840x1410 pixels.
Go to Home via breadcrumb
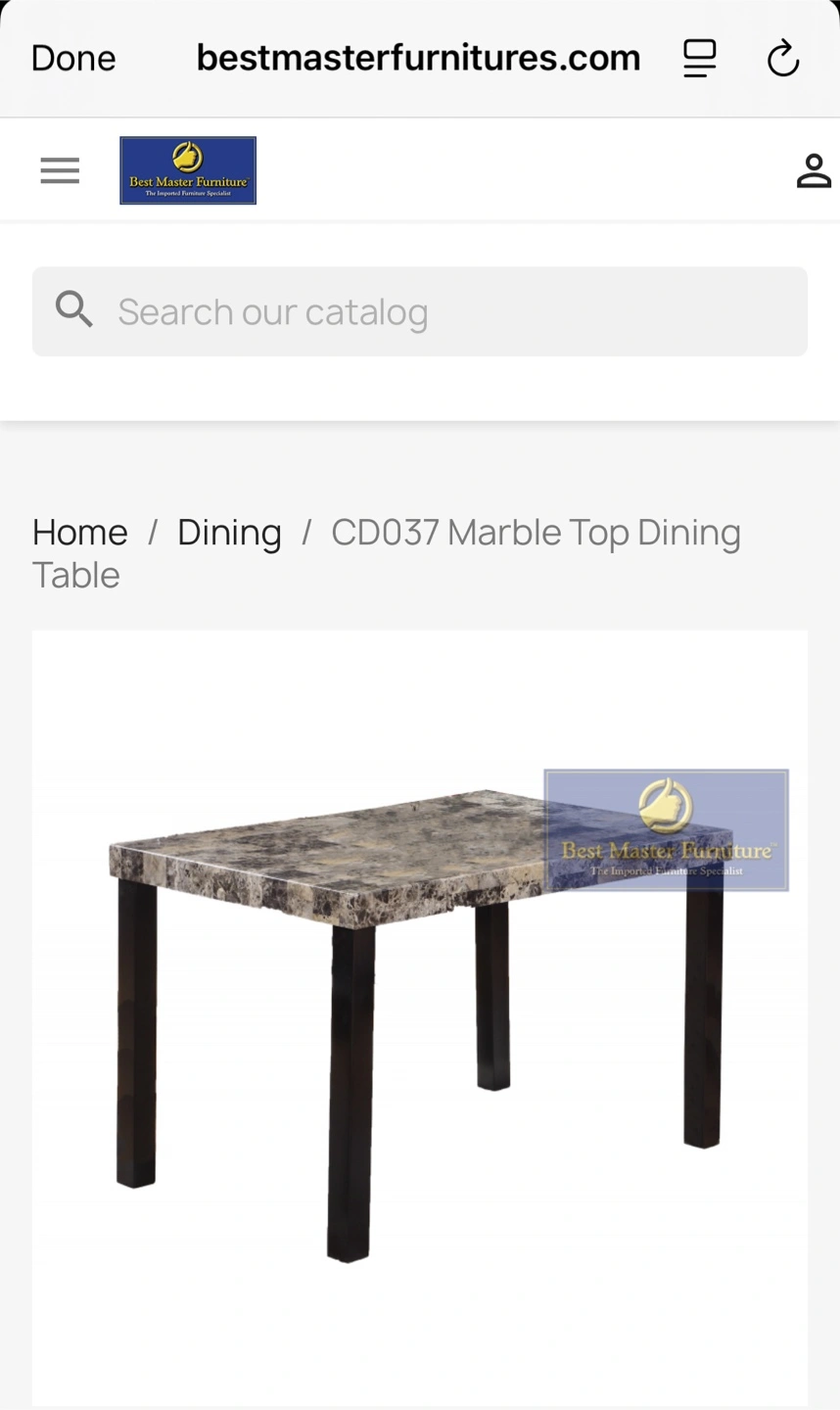pos(80,533)
